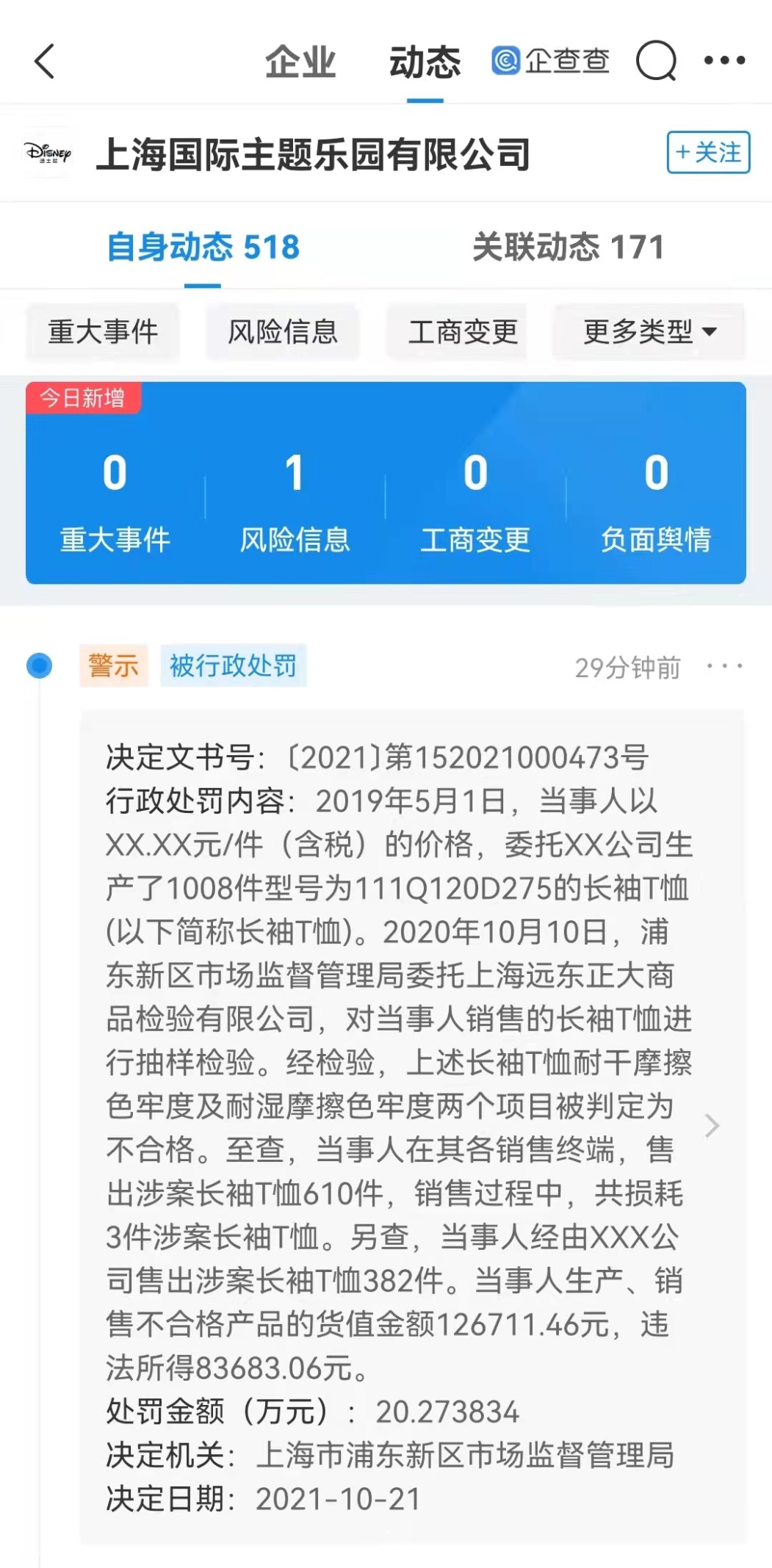
Task: Filter by the 工商变更 chip
Action: (463, 332)
